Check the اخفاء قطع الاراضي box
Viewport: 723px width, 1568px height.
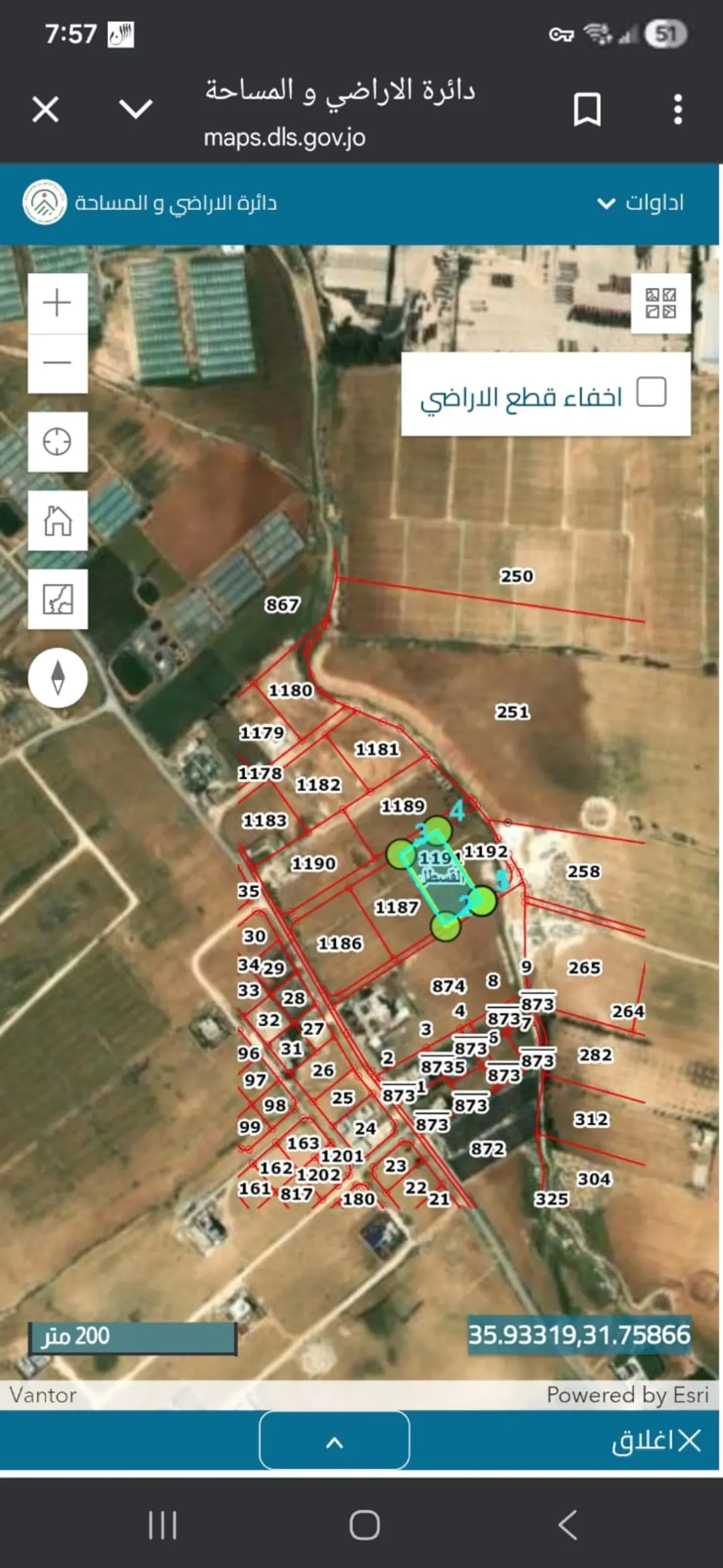tap(651, 392)
